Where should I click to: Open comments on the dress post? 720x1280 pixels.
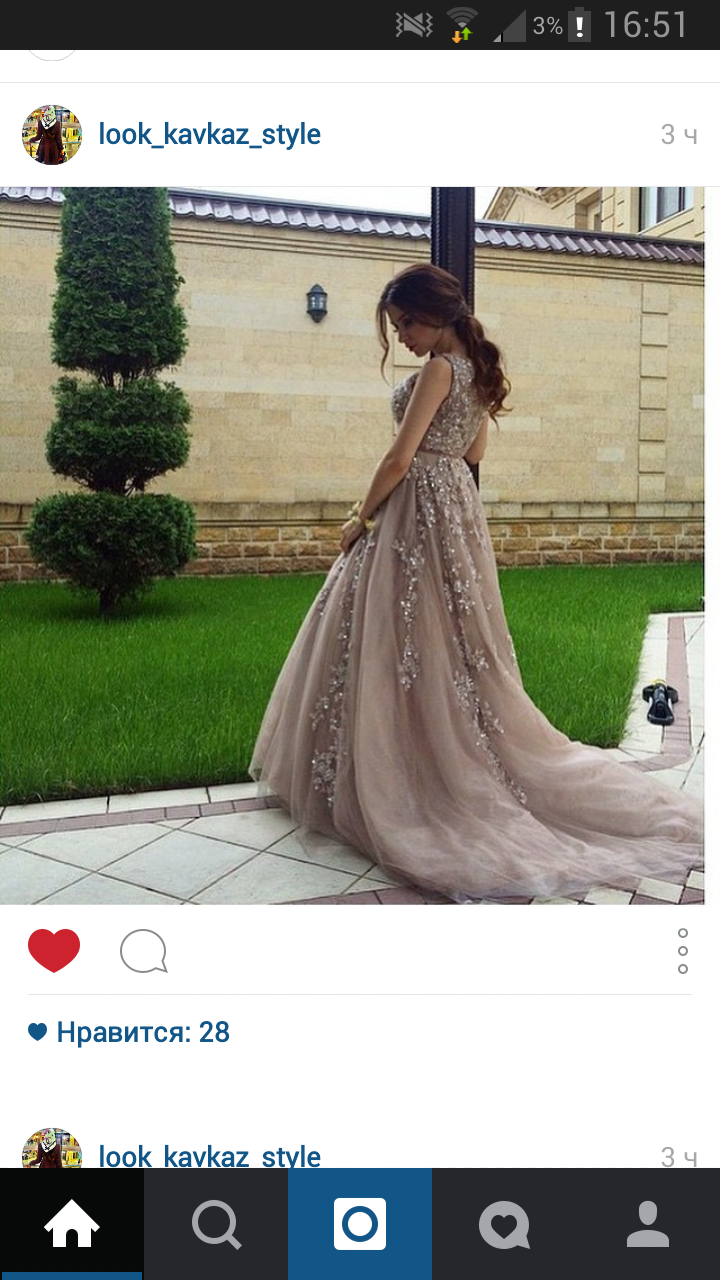pyautogui.click(x=143, y=951)
